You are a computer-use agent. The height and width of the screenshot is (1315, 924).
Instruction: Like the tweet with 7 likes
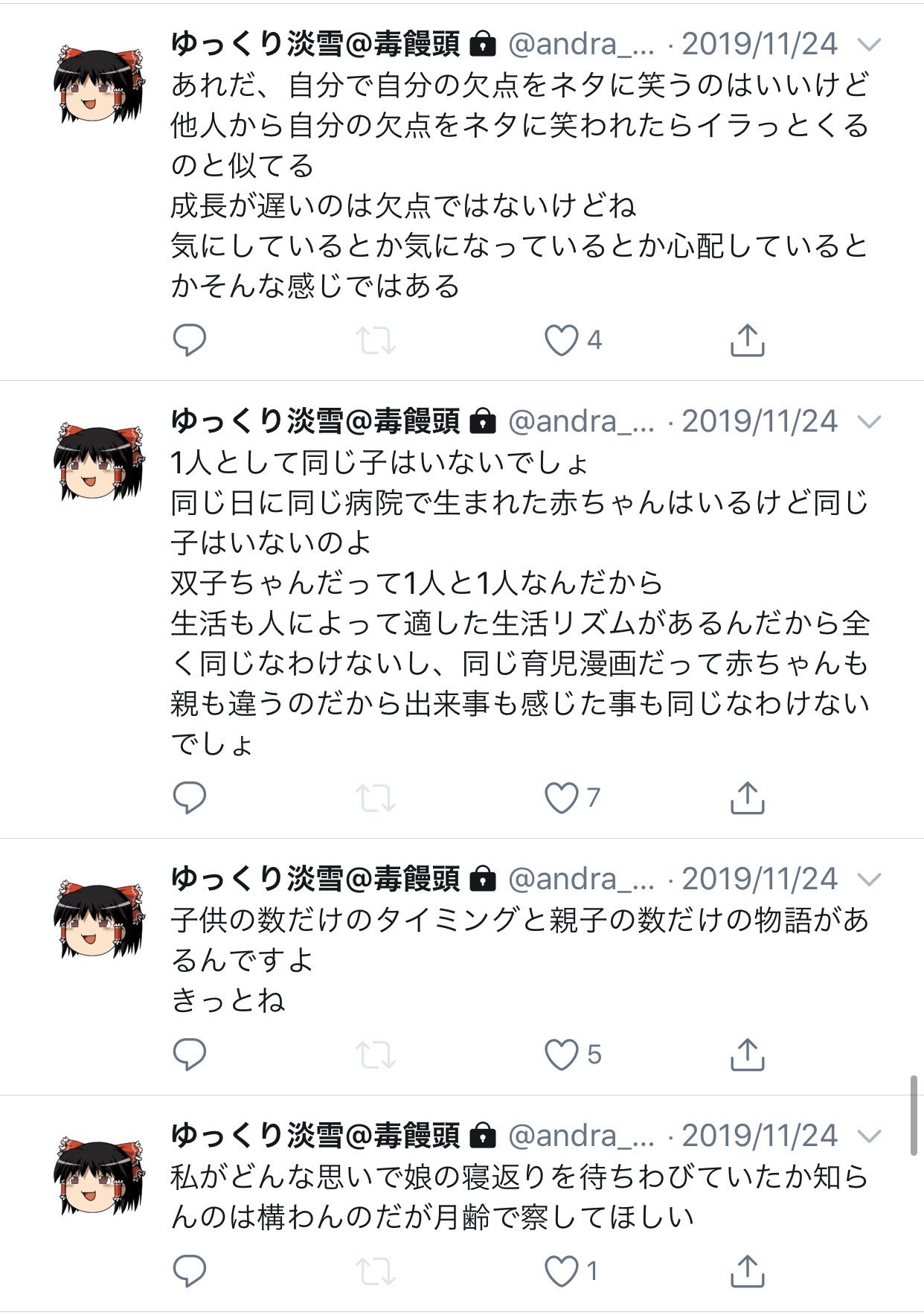(x=562, y=799)
